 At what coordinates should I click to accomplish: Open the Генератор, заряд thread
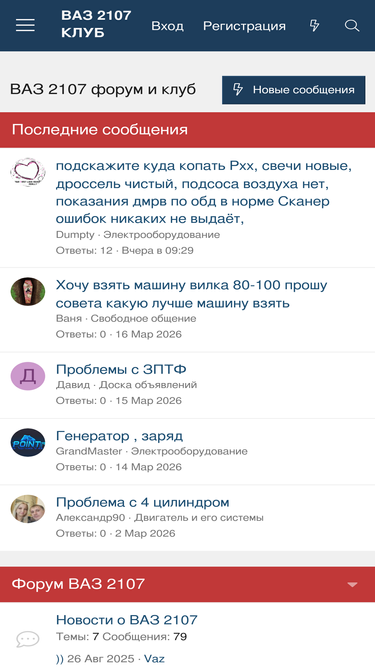(x=119, y=436)
